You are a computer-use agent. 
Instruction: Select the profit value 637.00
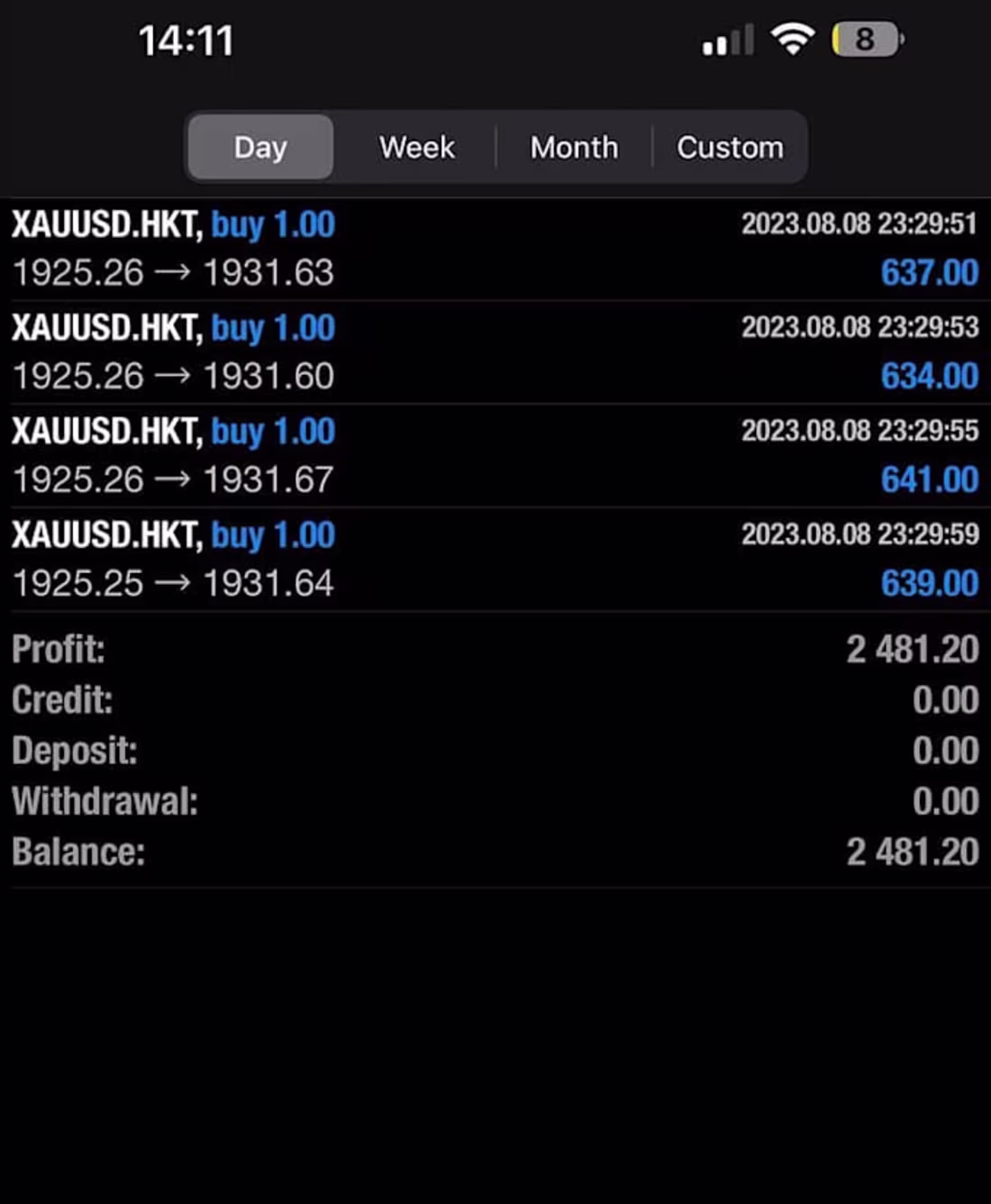[x=929, y=272]
